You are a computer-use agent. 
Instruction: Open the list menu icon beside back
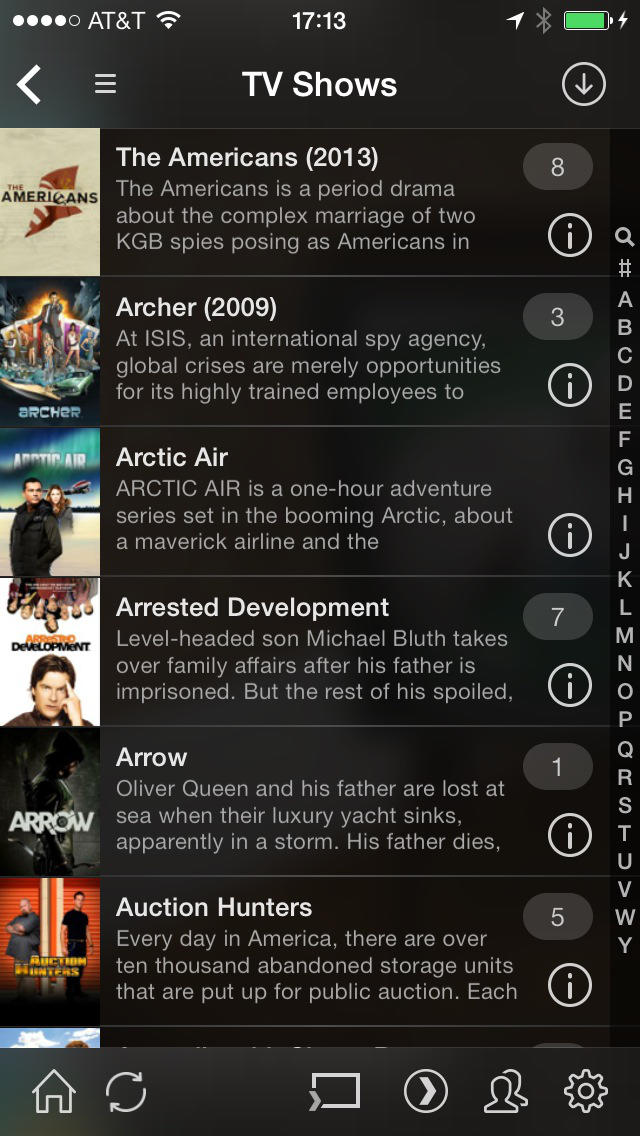coord(105,85)
